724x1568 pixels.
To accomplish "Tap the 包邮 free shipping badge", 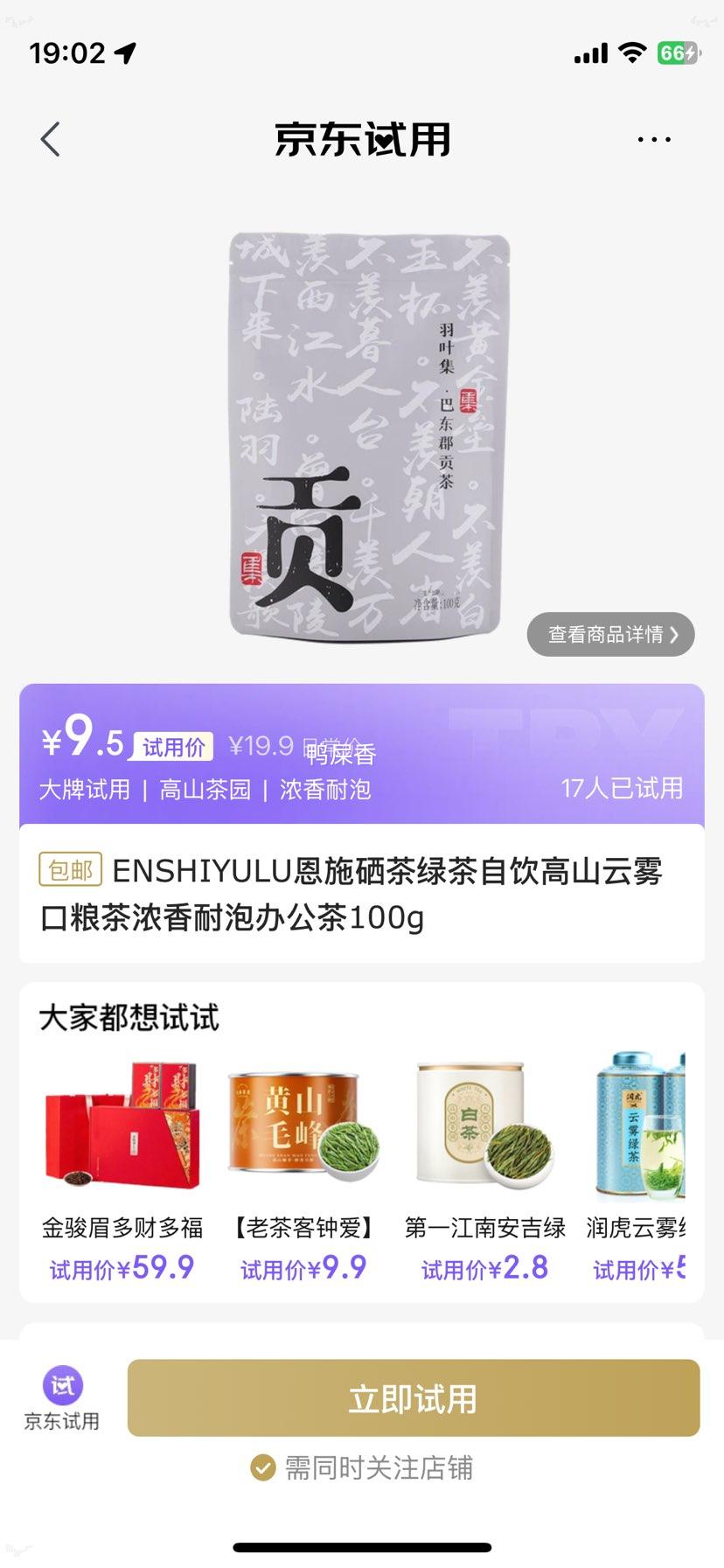I will point(70,869).
